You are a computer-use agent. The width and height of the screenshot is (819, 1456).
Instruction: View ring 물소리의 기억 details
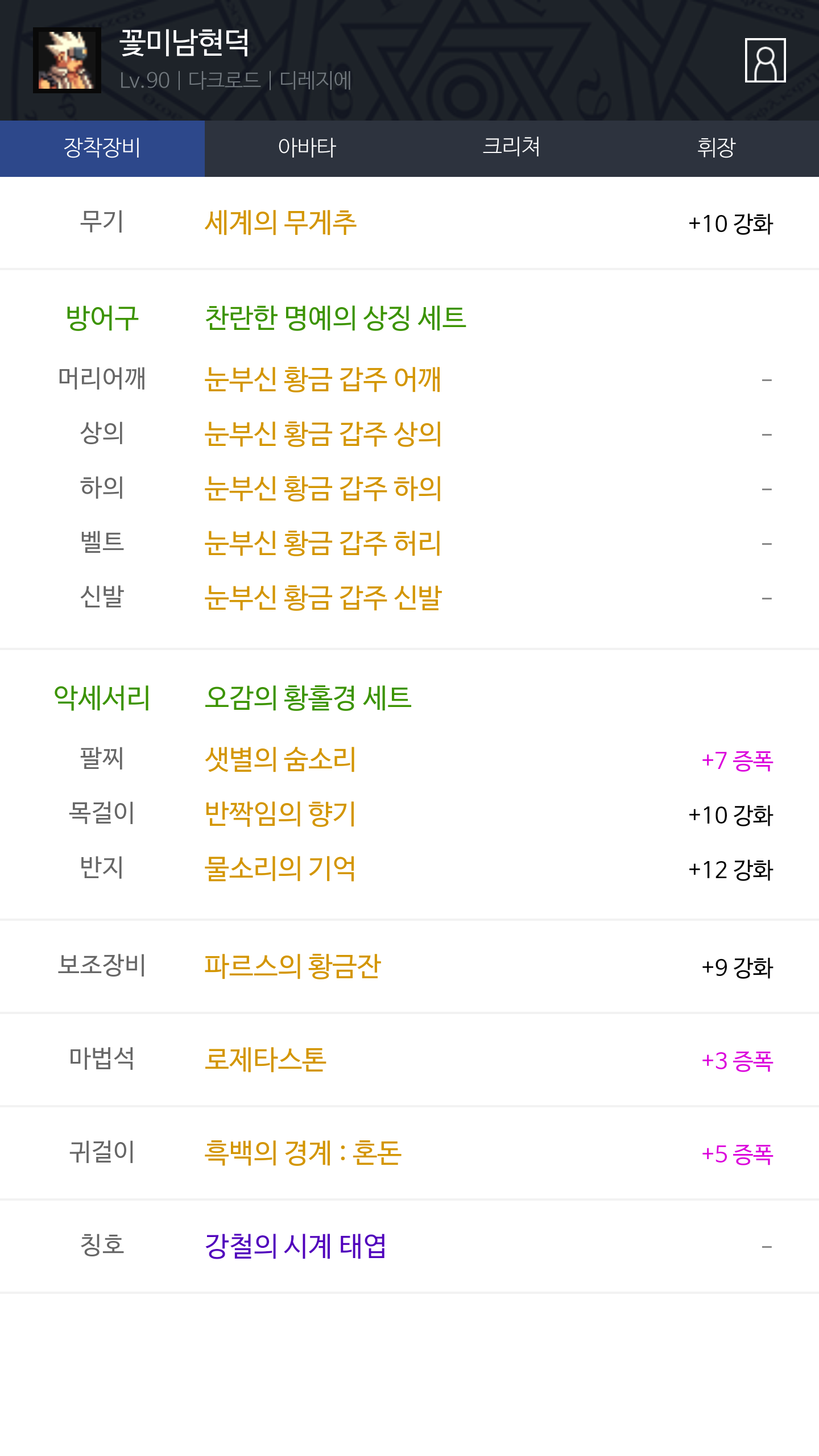[280, 869]
